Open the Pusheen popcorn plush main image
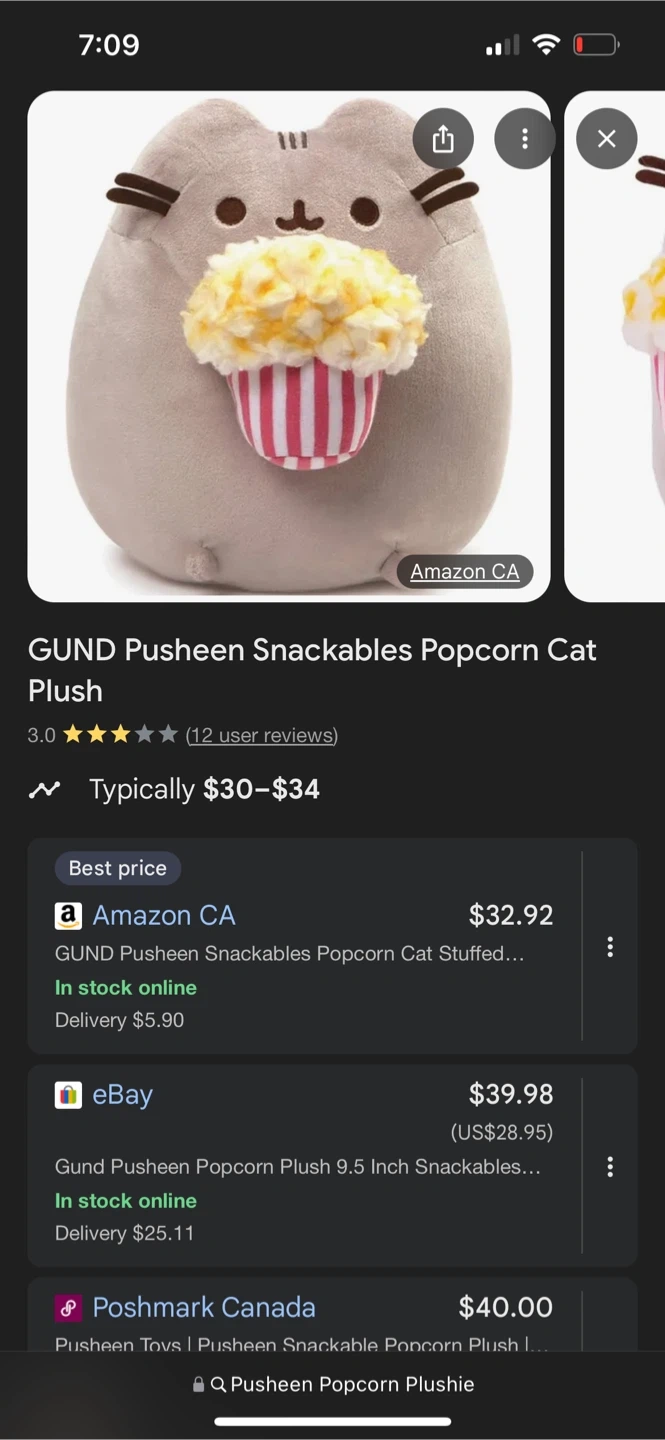This screenshot has width=665, height=1440. point(289,346)
